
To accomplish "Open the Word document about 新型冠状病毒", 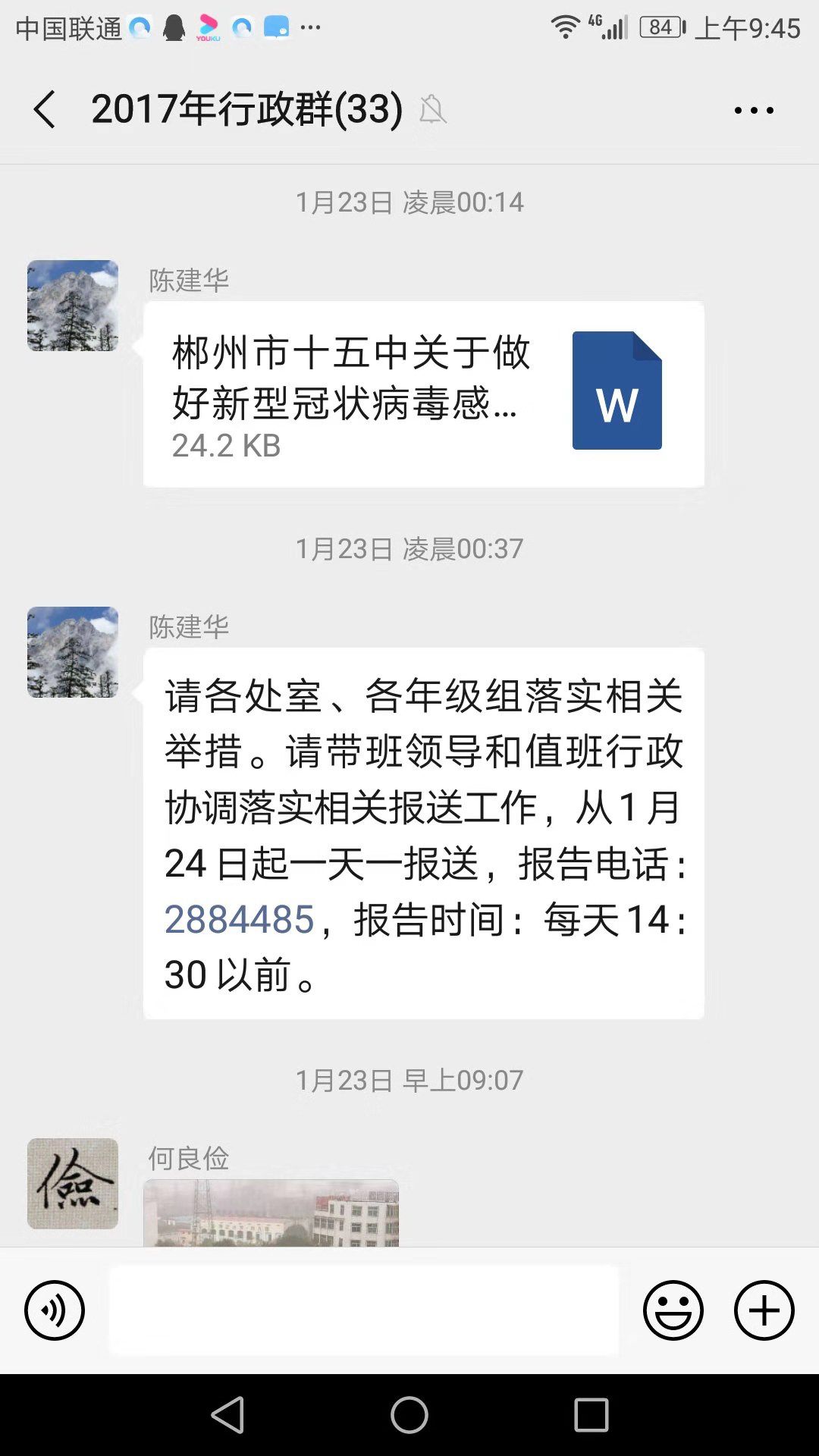I will point(423,394).
